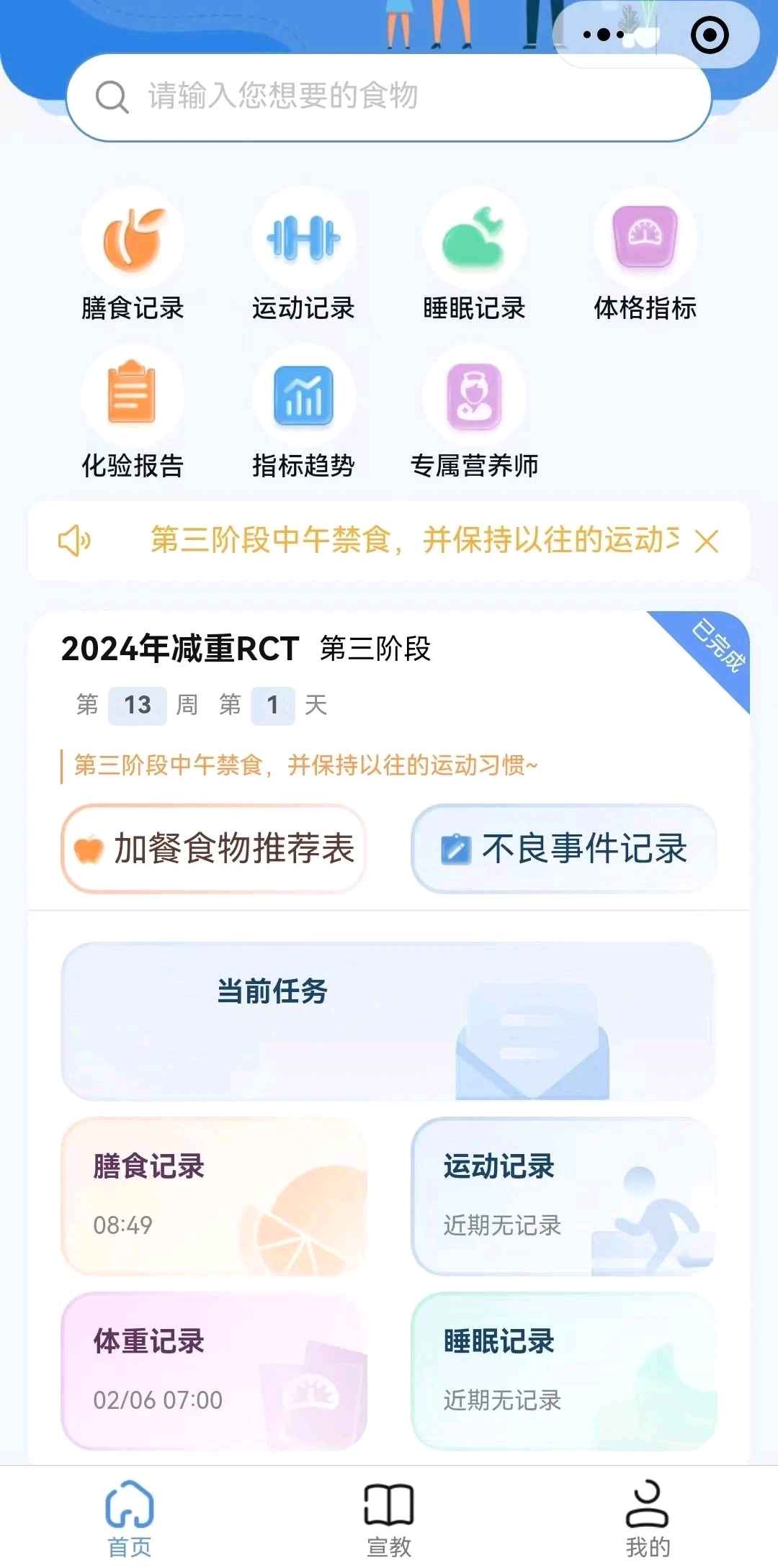The height and width of the screenshot is (1568, 778).
Task: Open 睡眠记录 card with 近期无记录
Action: 564,1371
